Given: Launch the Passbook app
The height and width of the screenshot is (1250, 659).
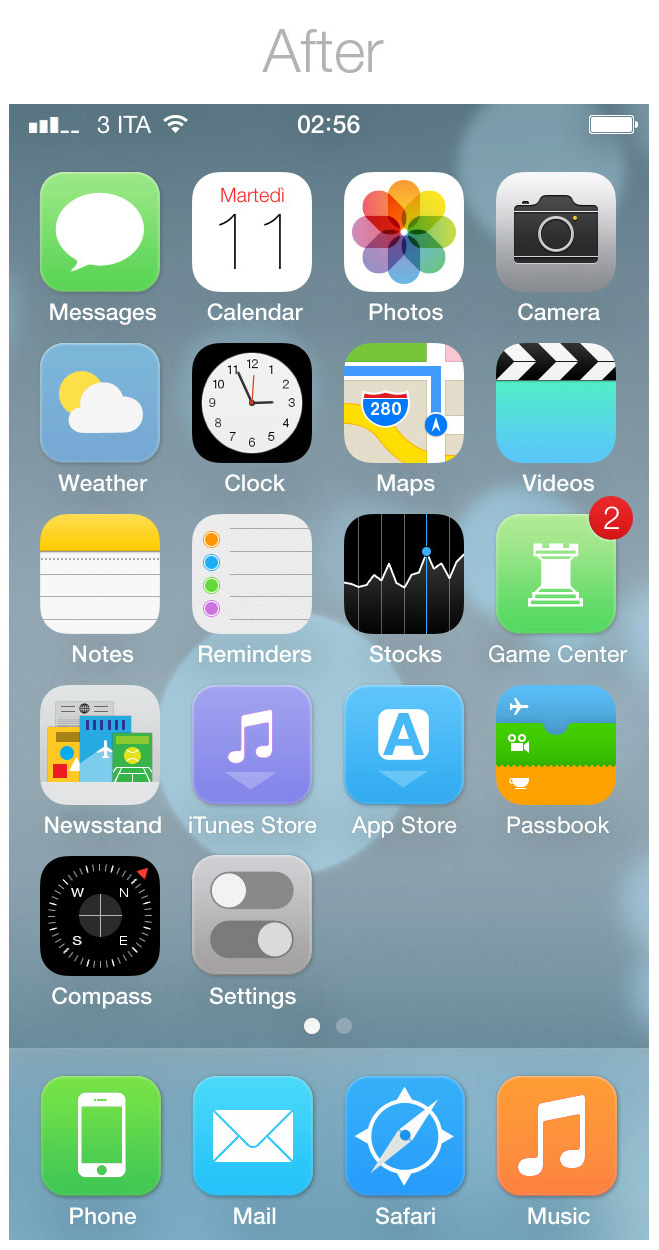Looking at the screenshot, I should tap(556, 745).
